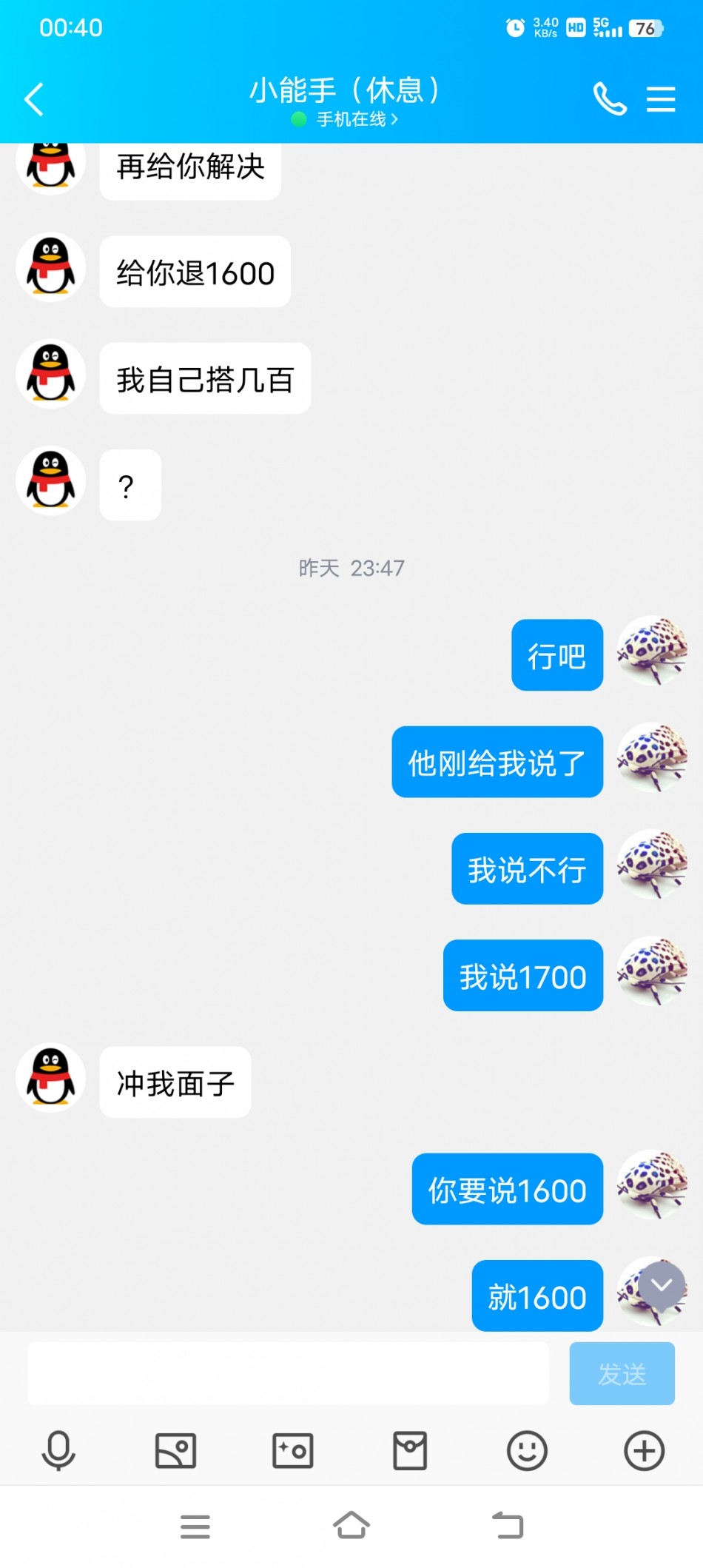The width and height of the screenshot is (703, 1568).
Task: Open the camera to take a photo
Action: 293,1450
